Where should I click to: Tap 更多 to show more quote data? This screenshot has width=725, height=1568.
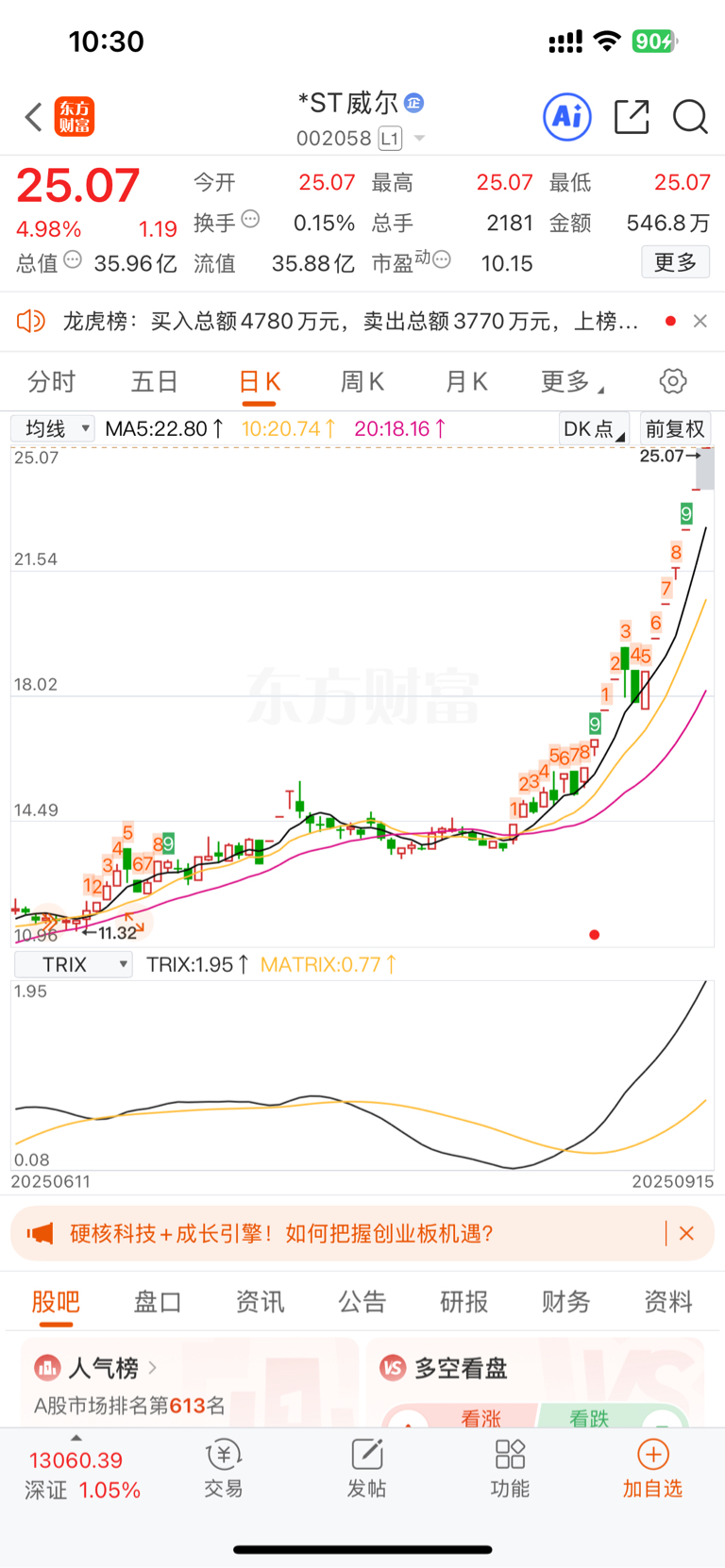[675, 262]
